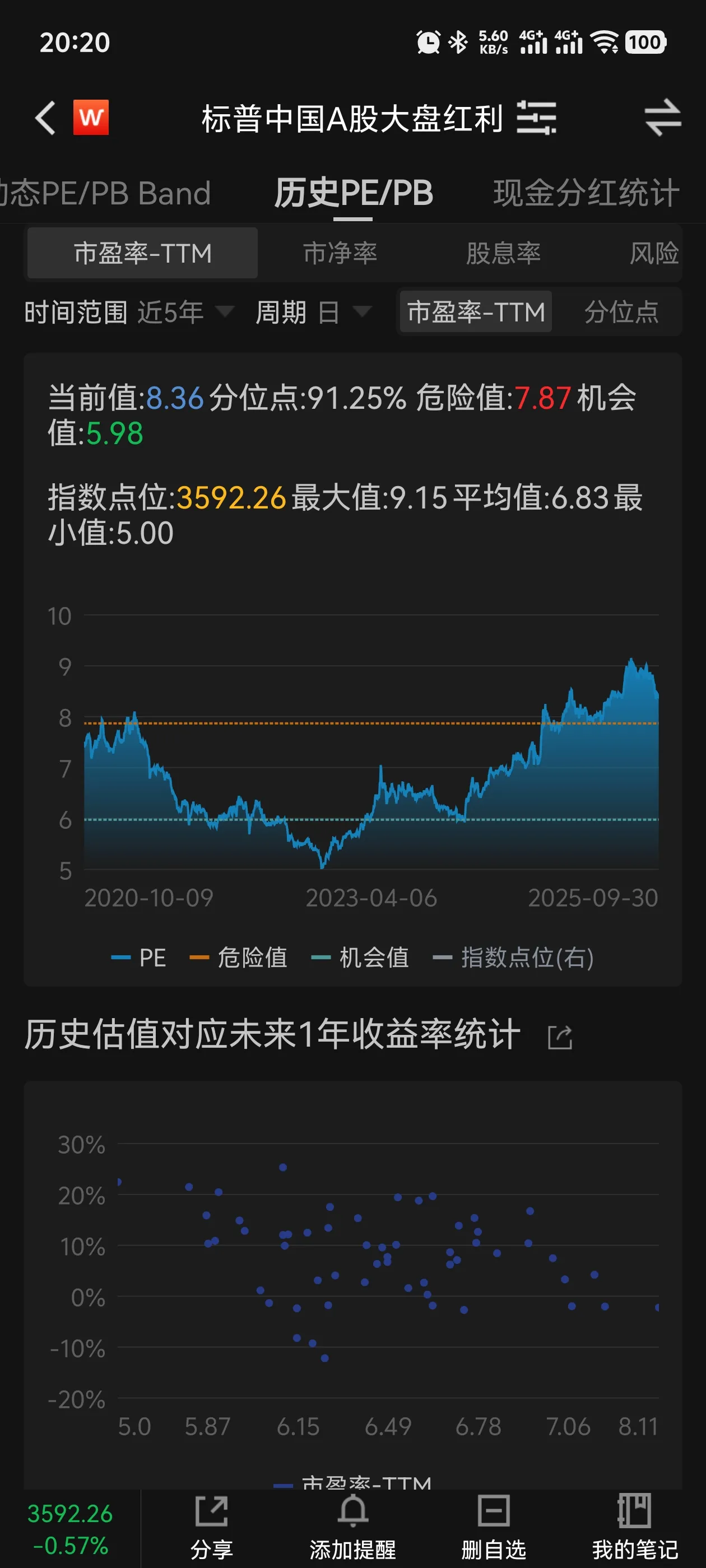Open the index settings sliders icon
706x1568 pixels.
tap(536, 118)
